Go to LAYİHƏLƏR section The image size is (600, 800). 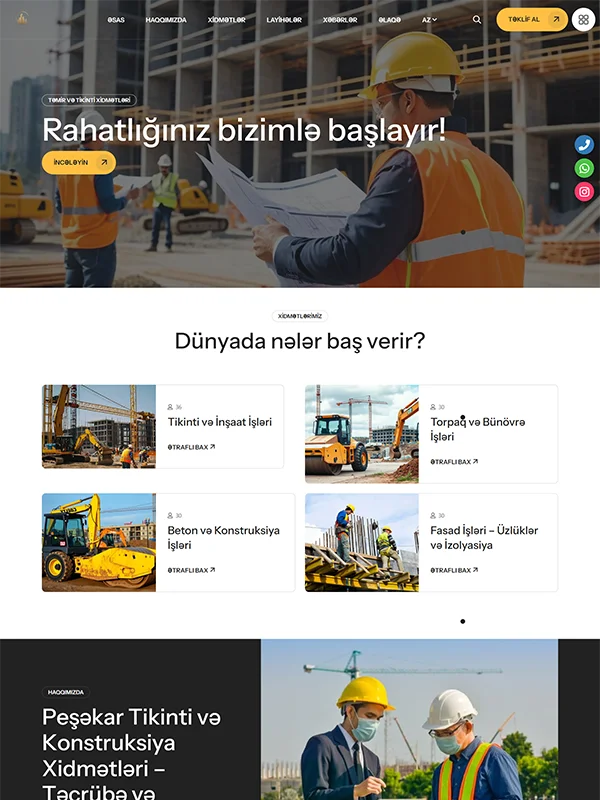[x=284, y=20]
